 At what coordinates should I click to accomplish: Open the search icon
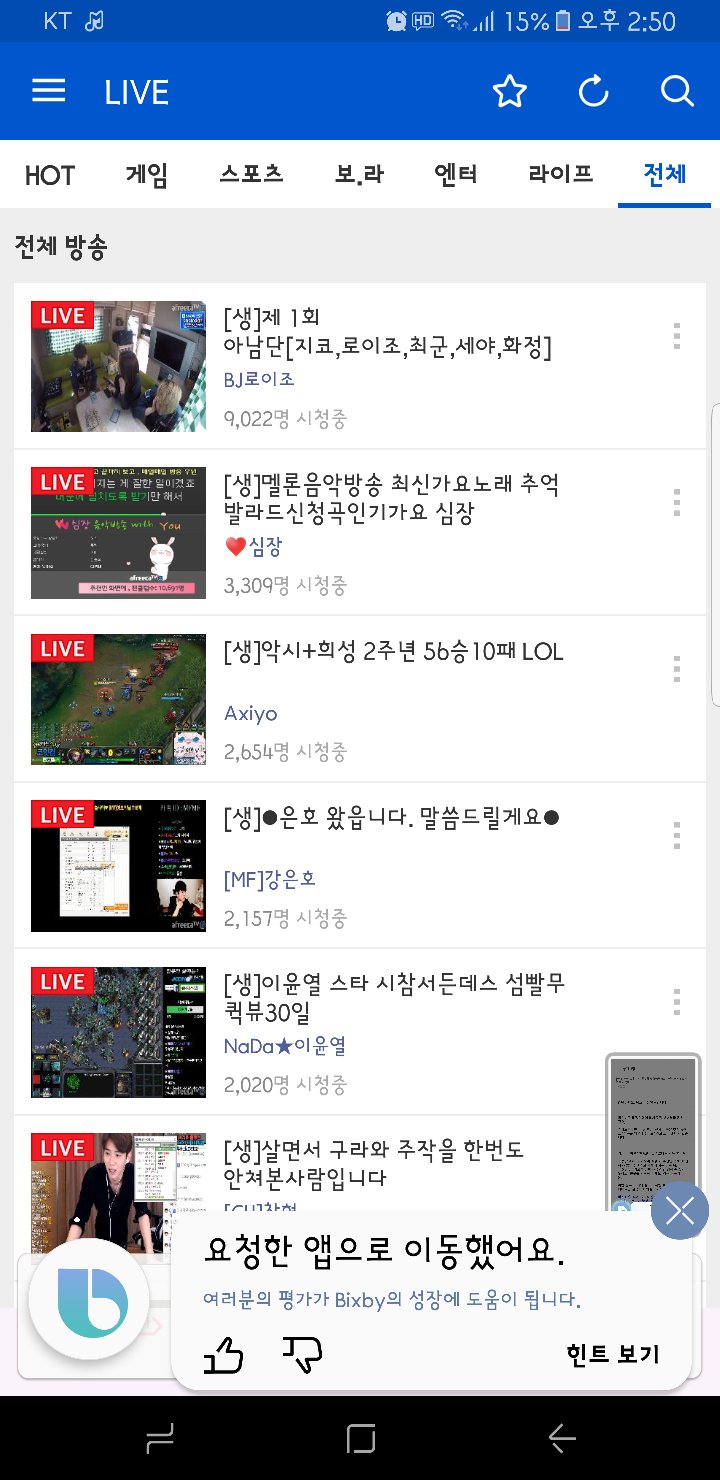coord(677,92)
